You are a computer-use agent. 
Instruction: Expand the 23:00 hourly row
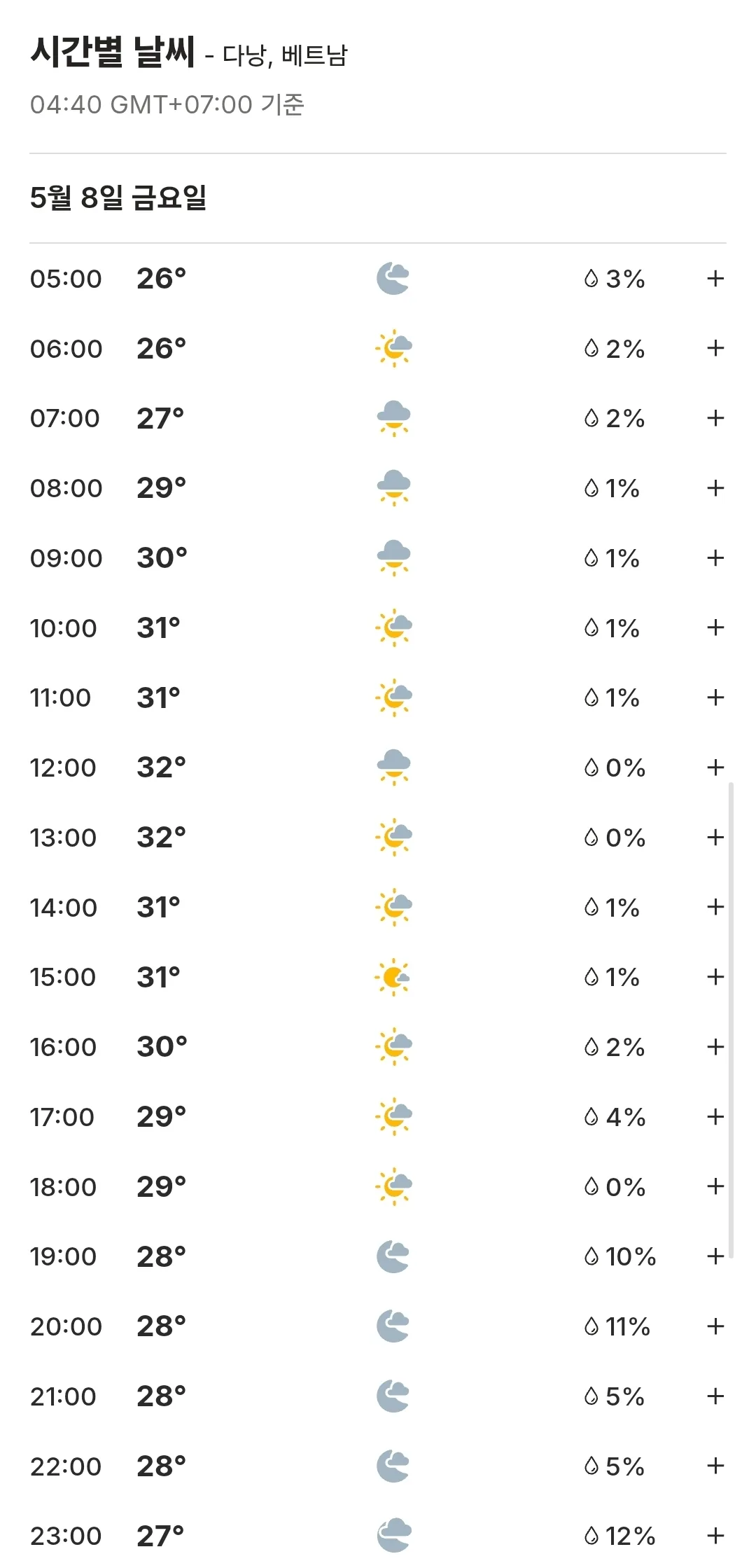tap(715, 1536)
